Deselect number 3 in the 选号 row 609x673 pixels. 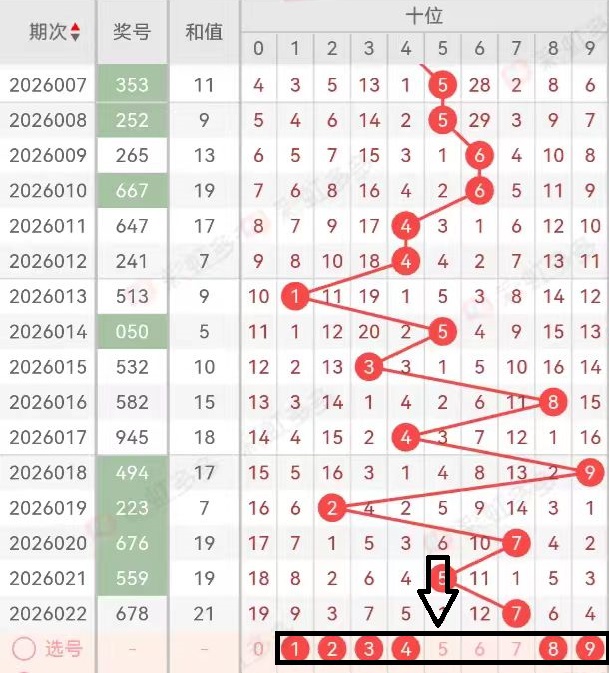tap(369, 650)
